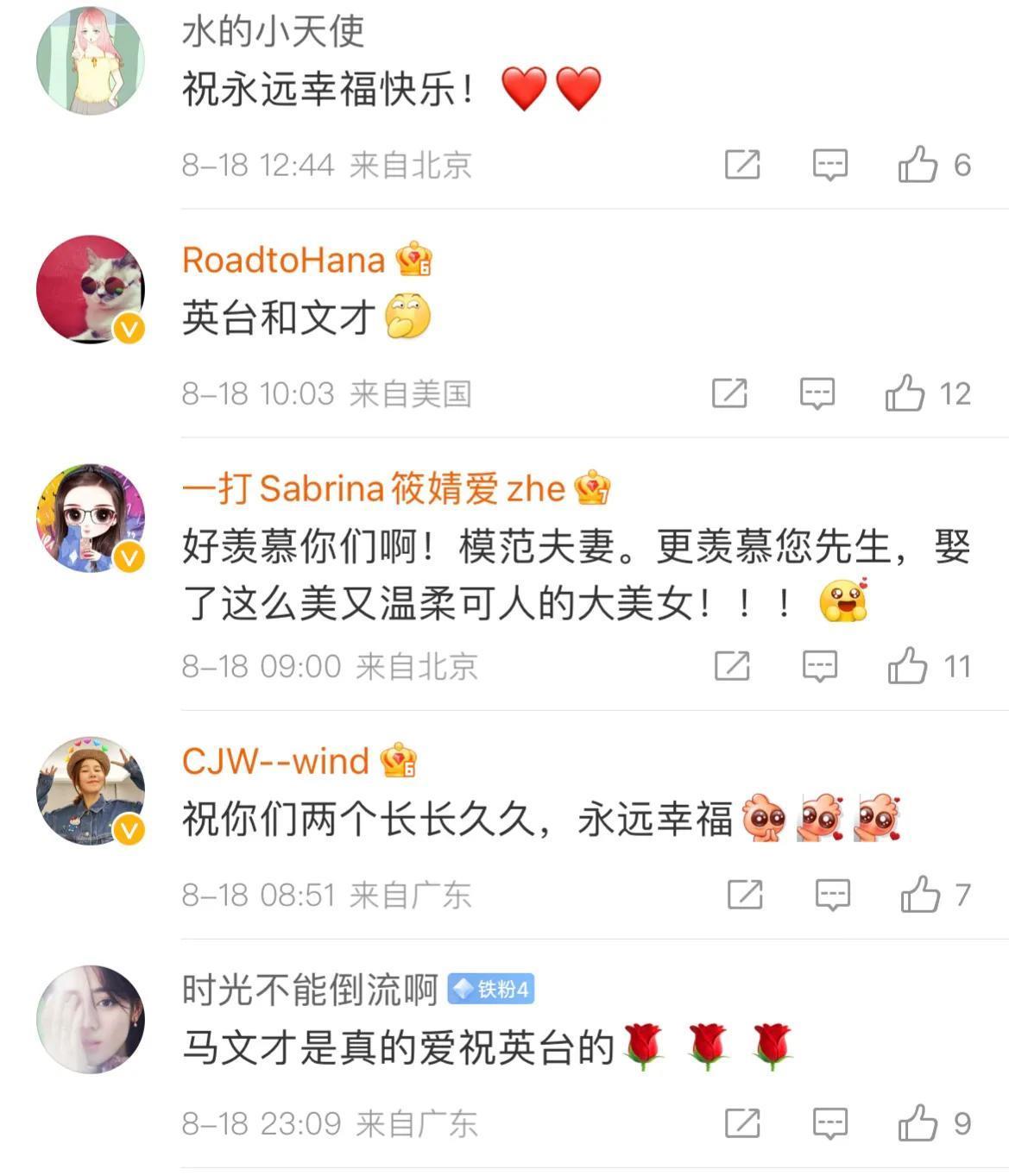This screenshot has height=1176, width=1009.
Task: Open RoadtoHana's profile avatar
Action: pyautogui.click(x=91, y=289)
